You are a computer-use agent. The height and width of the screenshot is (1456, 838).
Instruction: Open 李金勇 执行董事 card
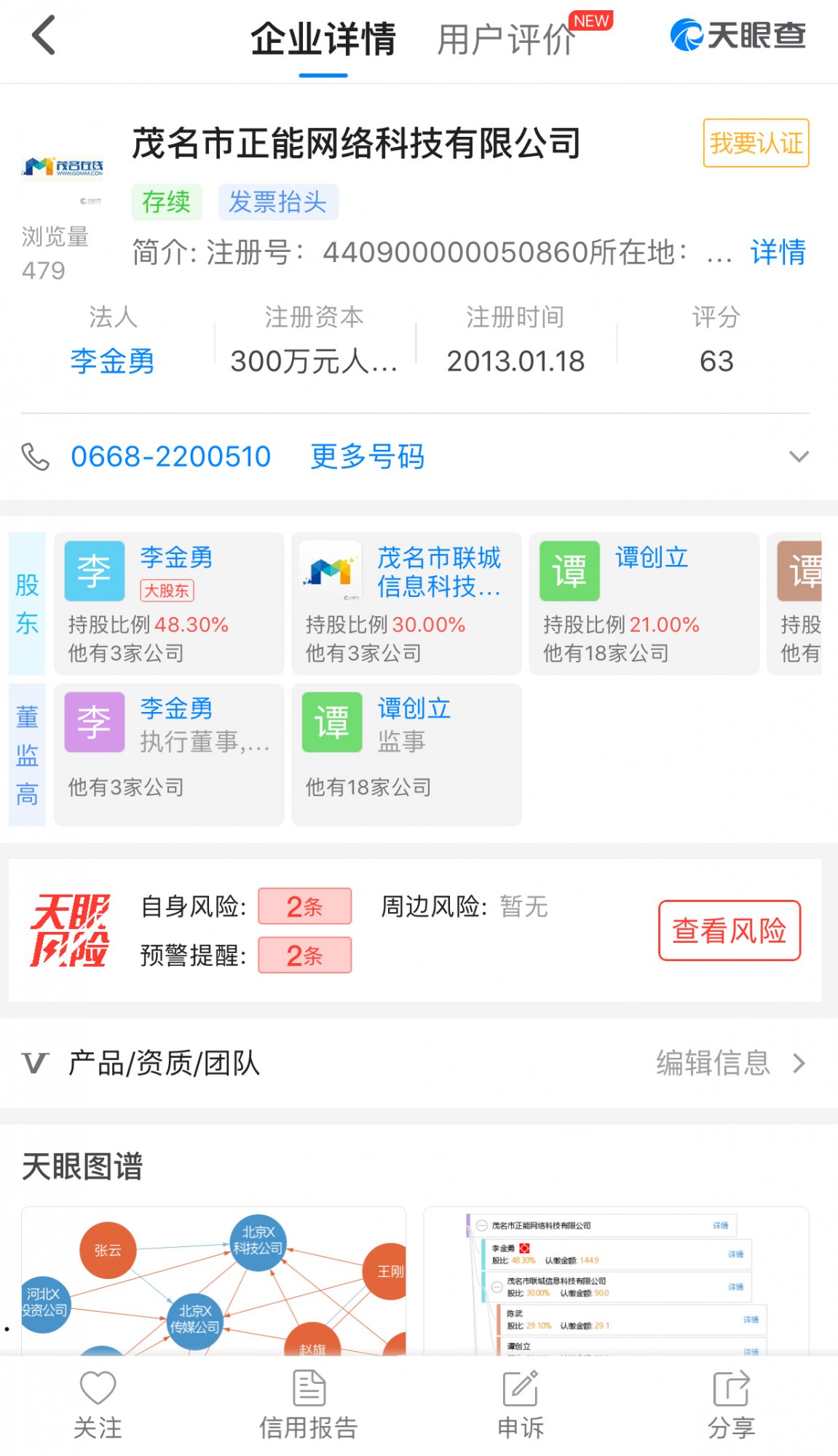point(169,754)
